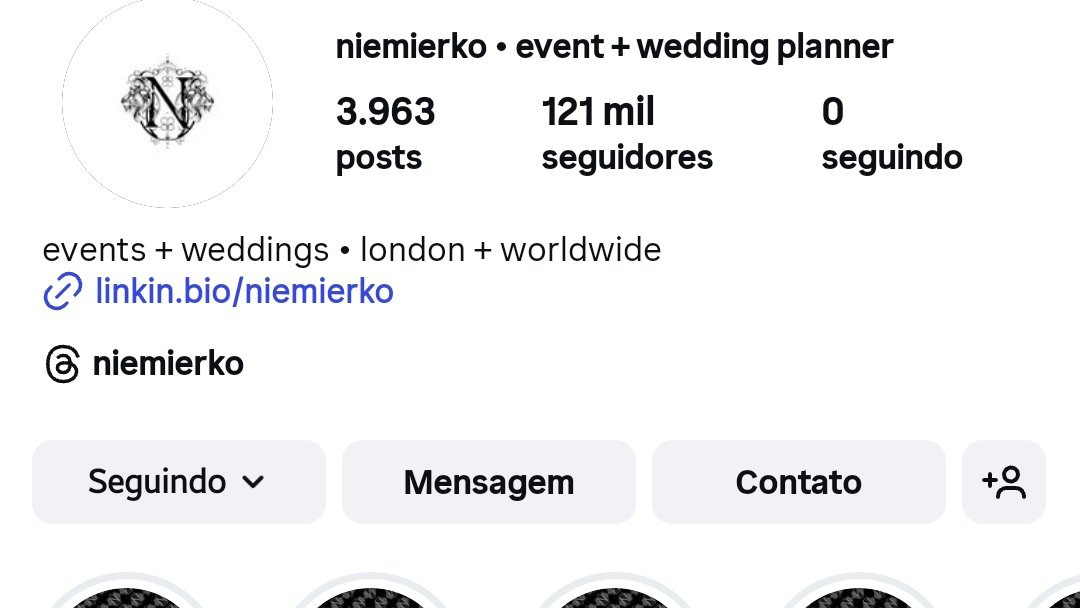
Task: Tap the Mensagem button
Action: [x=489, y=482]
